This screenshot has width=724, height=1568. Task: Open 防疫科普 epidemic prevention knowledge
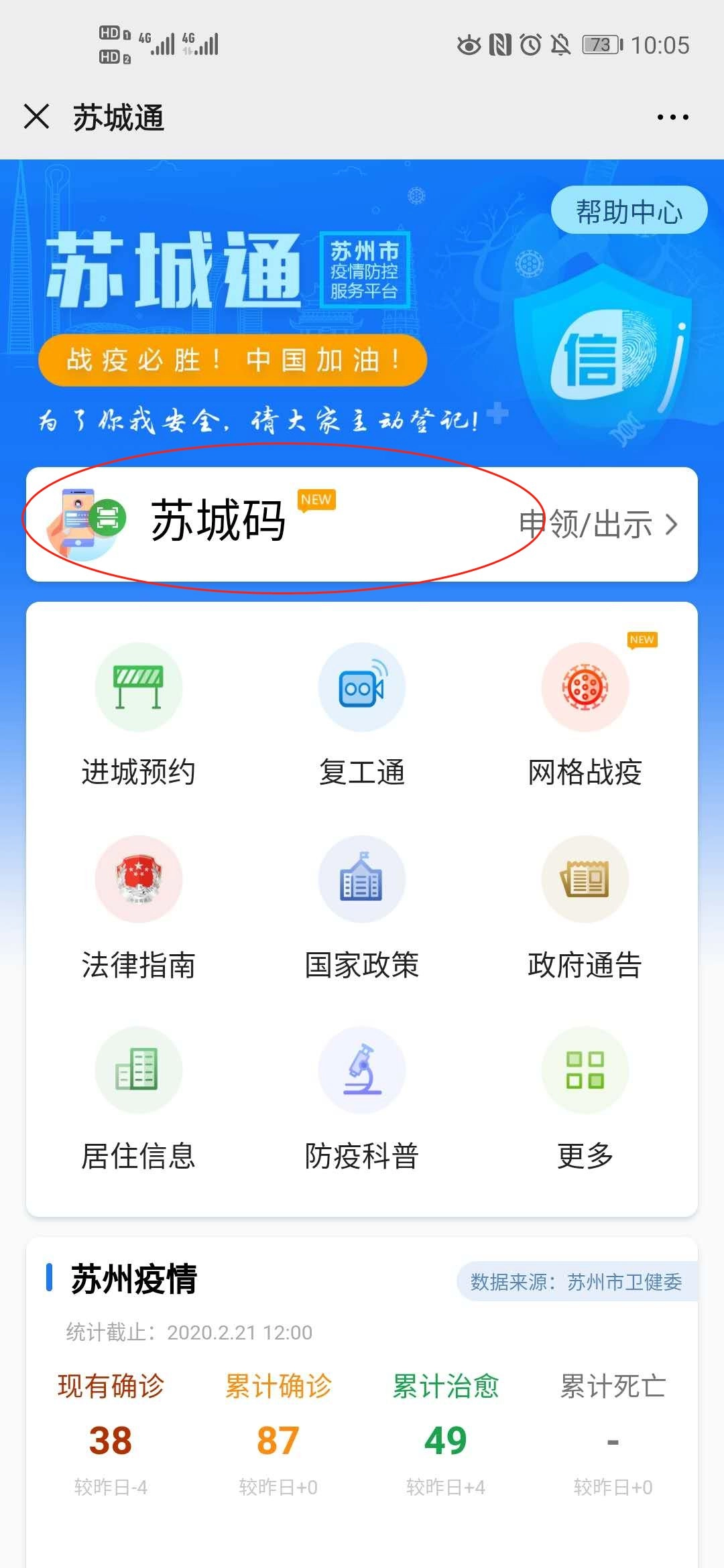[362, 1098]
